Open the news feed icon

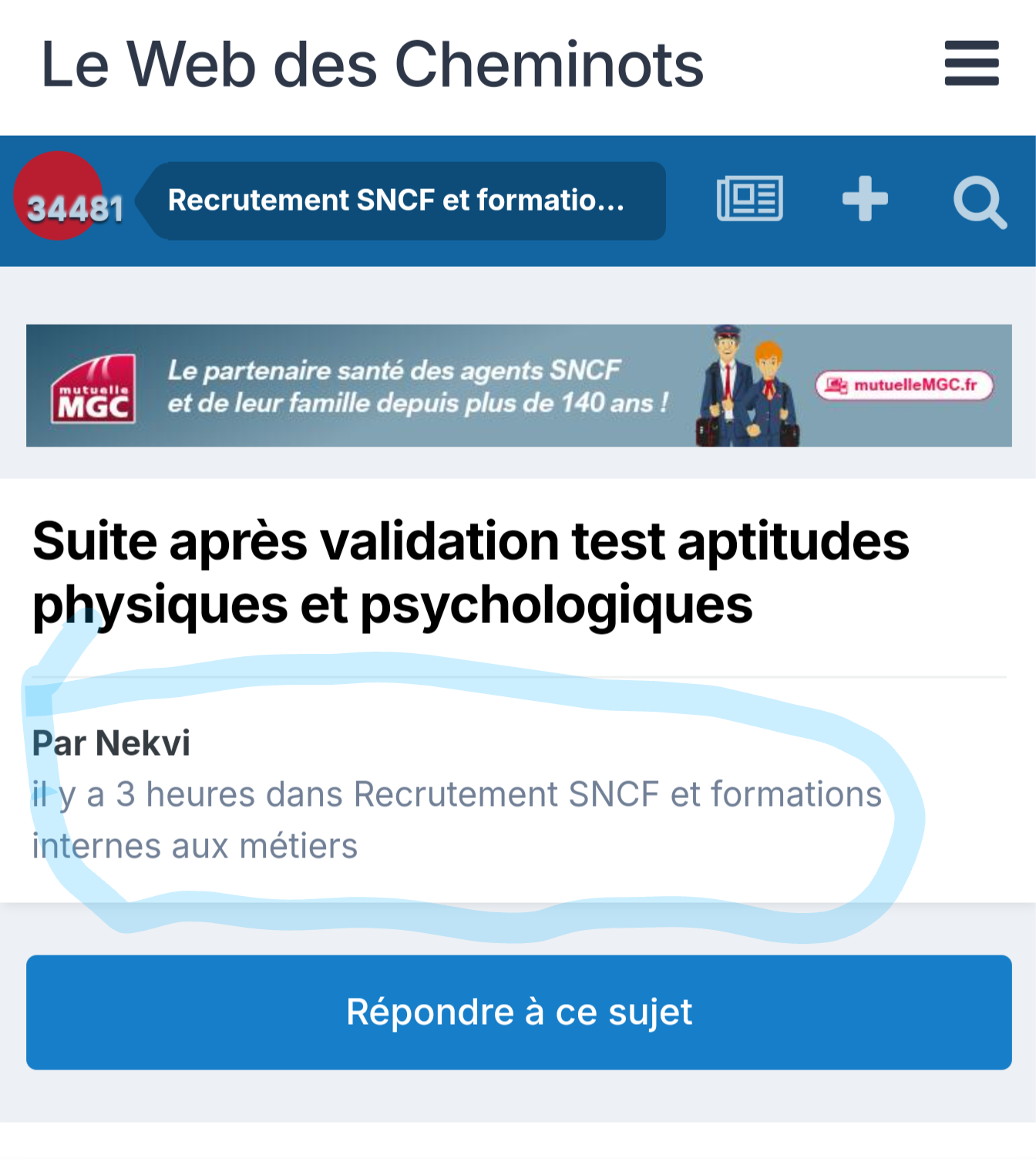[x=749, y=199]
